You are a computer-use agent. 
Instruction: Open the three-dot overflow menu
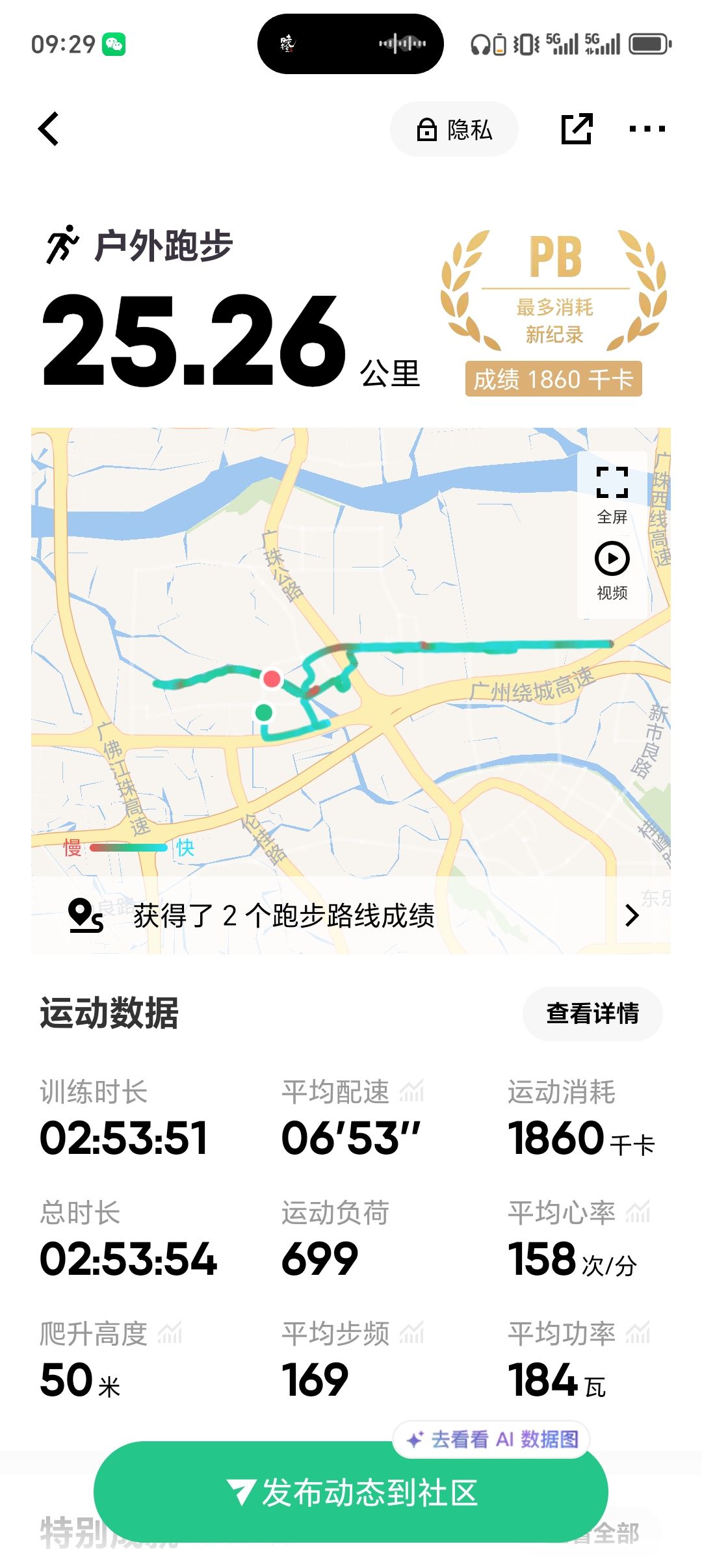647,129
